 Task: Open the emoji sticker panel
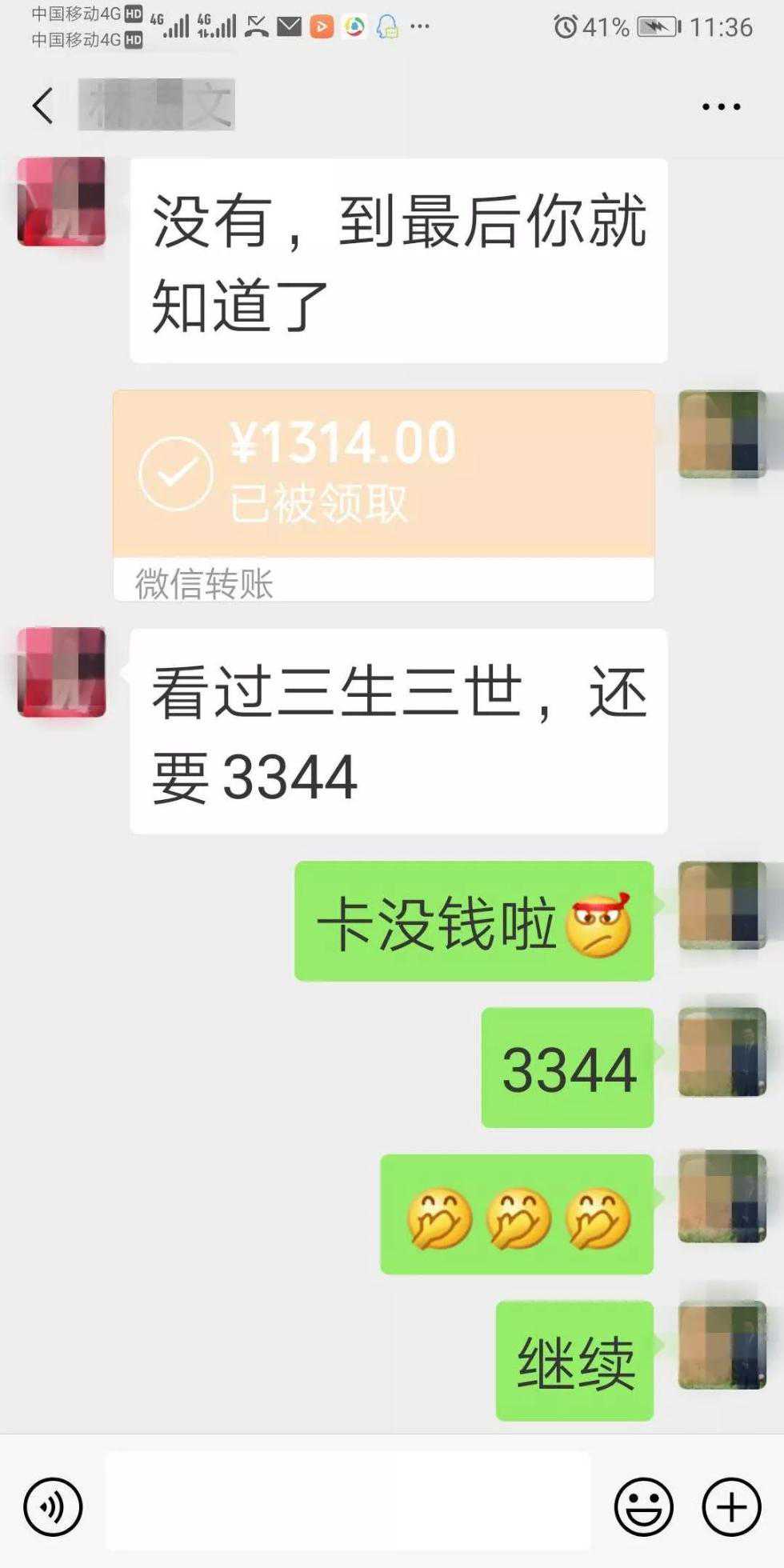click(643, 1507)
